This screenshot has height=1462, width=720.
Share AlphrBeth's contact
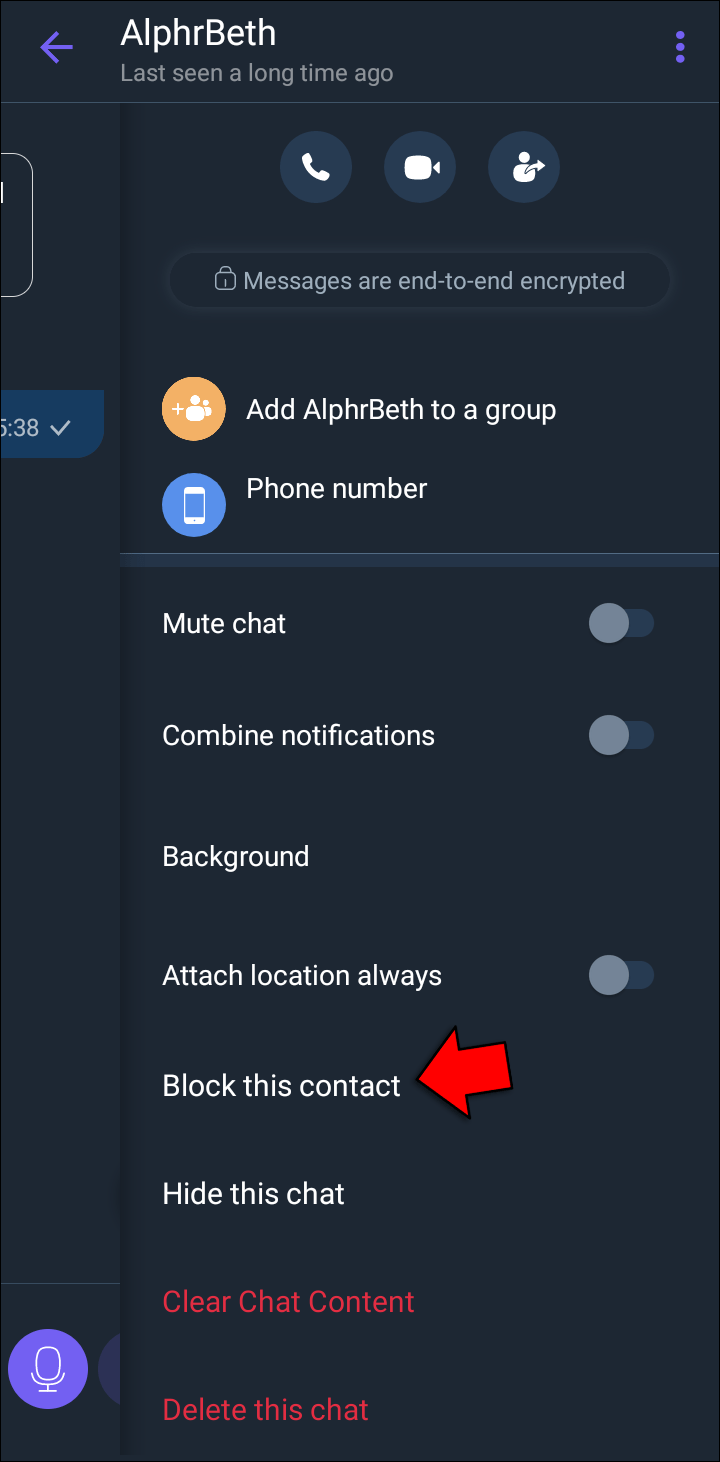coord(524,168)
